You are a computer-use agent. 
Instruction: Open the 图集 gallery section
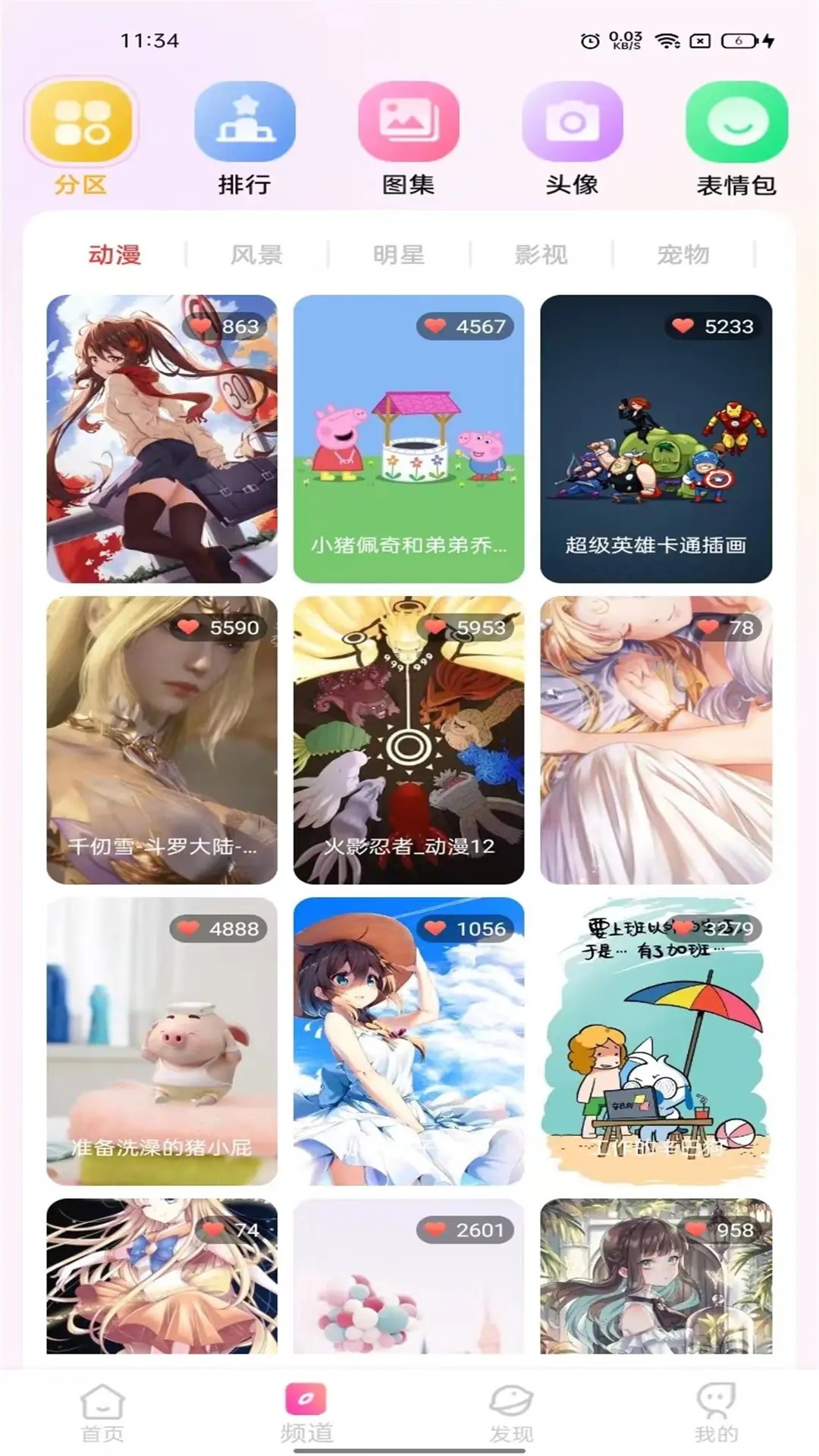(x=408, y=138)
